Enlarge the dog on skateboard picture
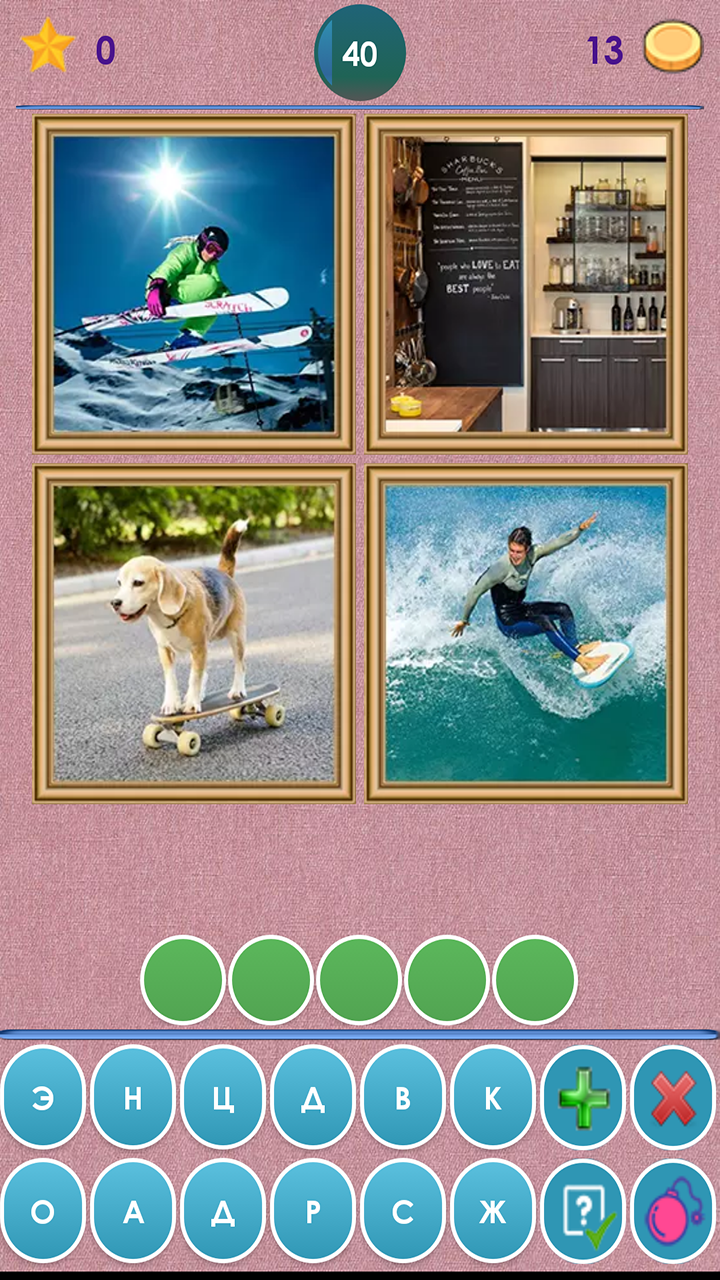The height and width of the screenshot is (1280, 720). [x=194, y=633]
